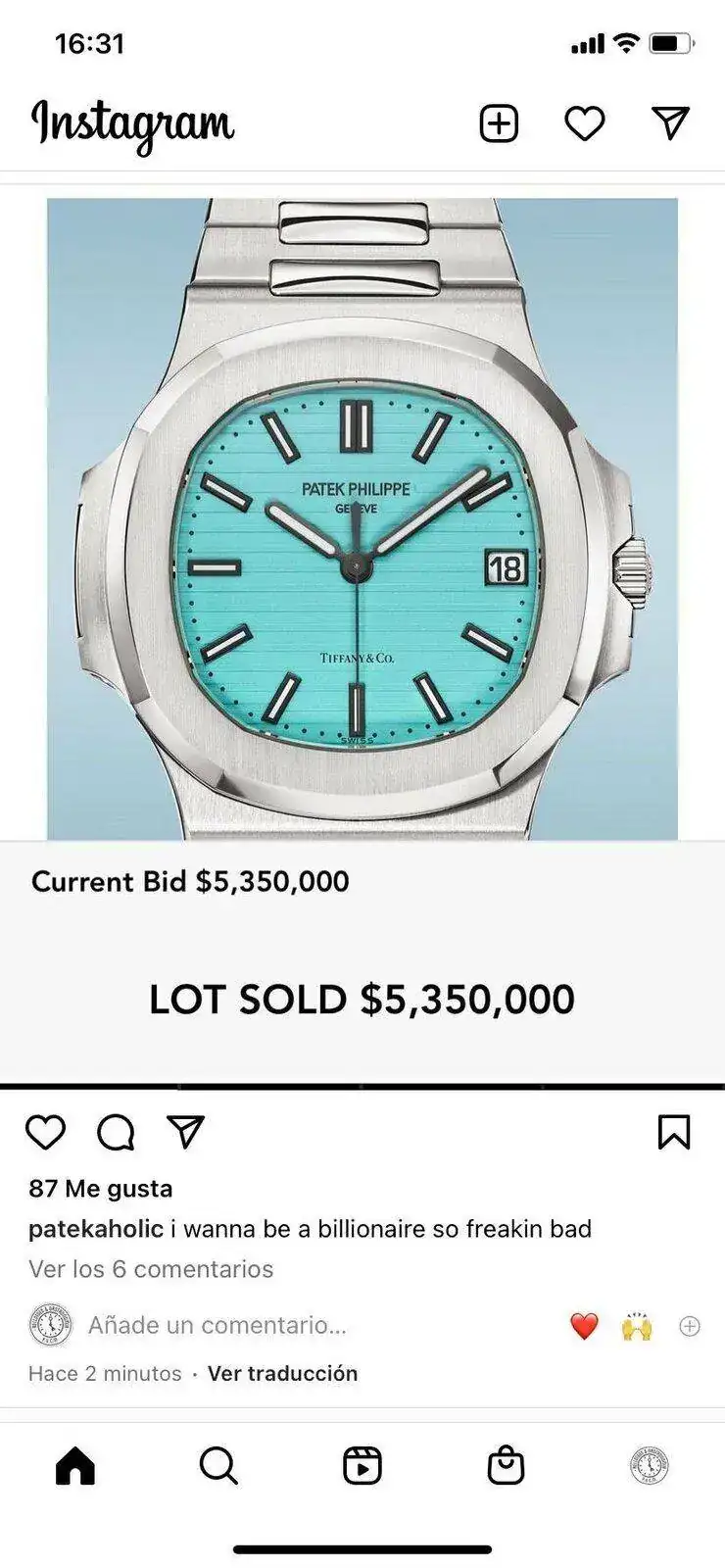This screenshot has width=725, height=1568.
Task: Open the activity heart in top bar
Action: click(585, 124)
